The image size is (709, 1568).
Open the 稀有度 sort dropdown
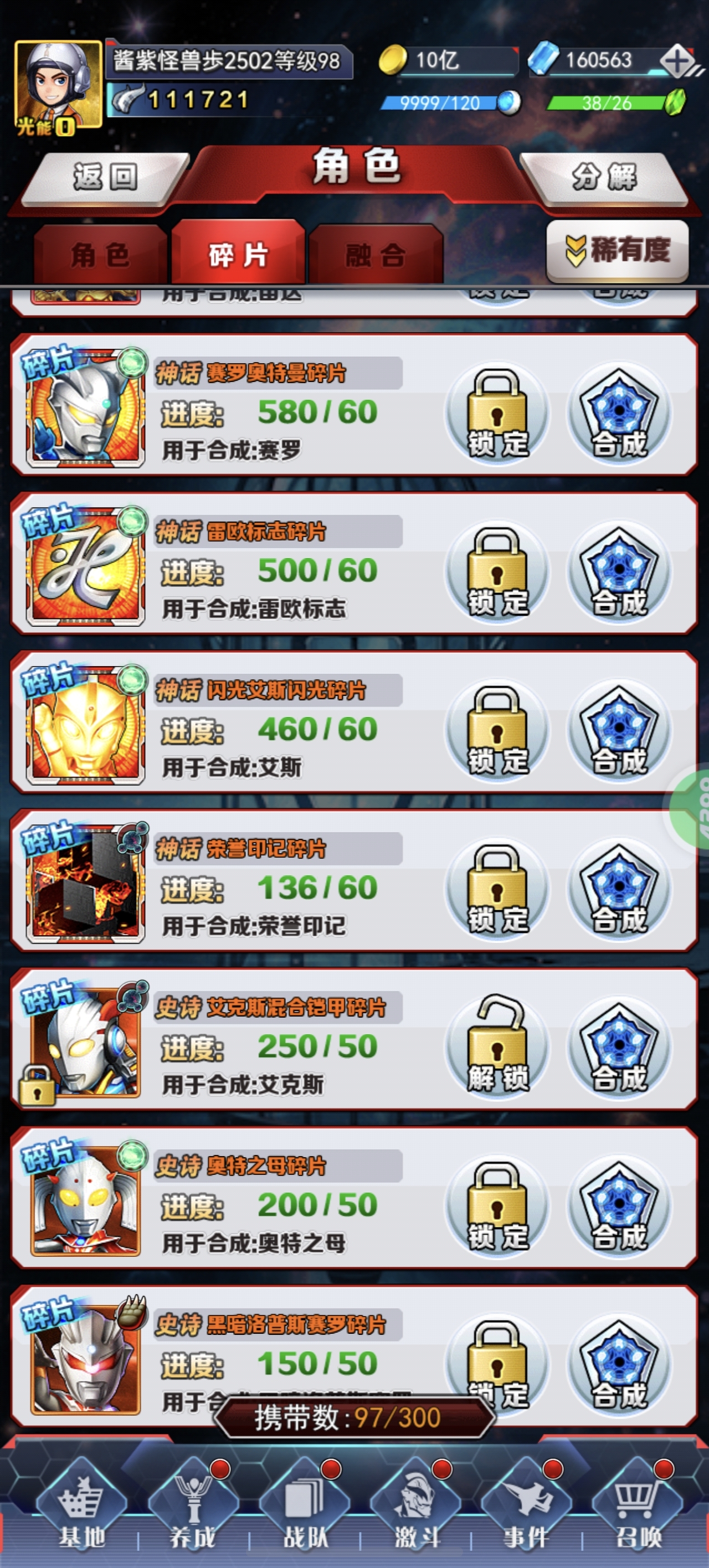click(618, 251)
